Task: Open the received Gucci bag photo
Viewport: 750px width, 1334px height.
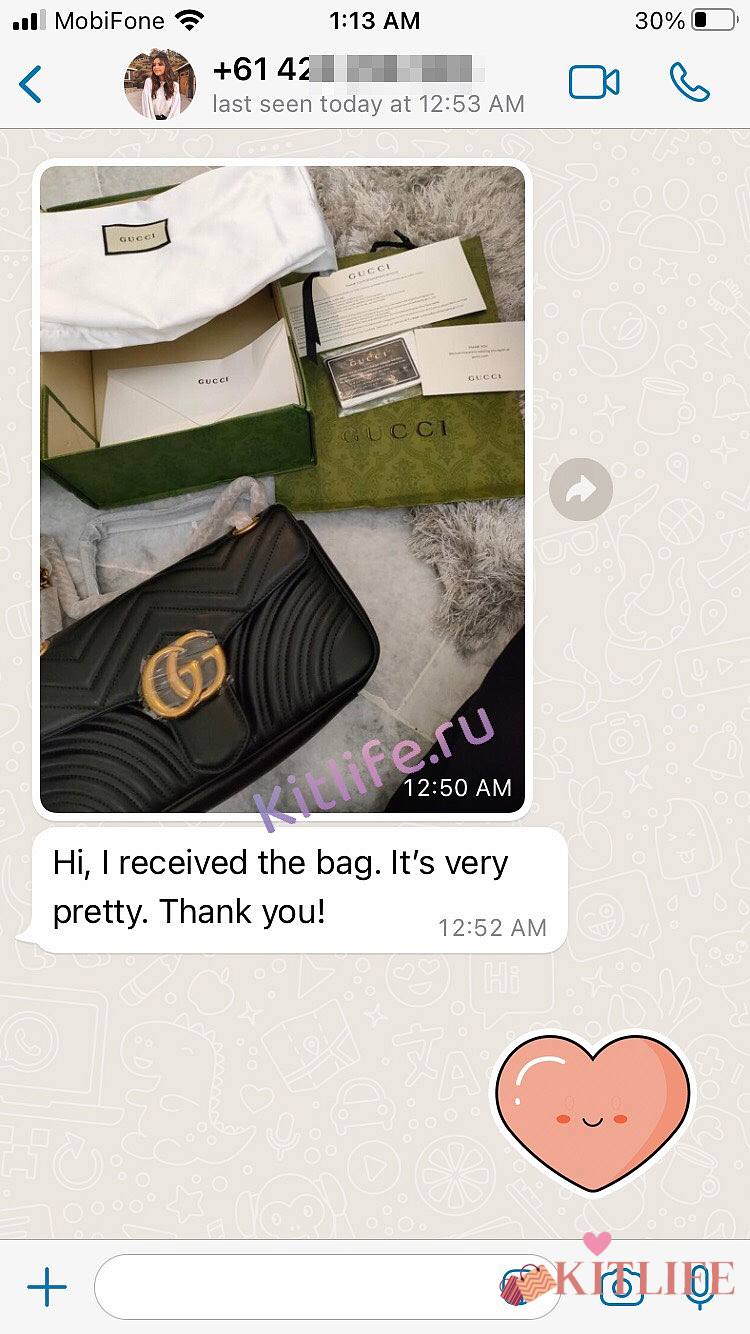Action: tap(282, 488)
